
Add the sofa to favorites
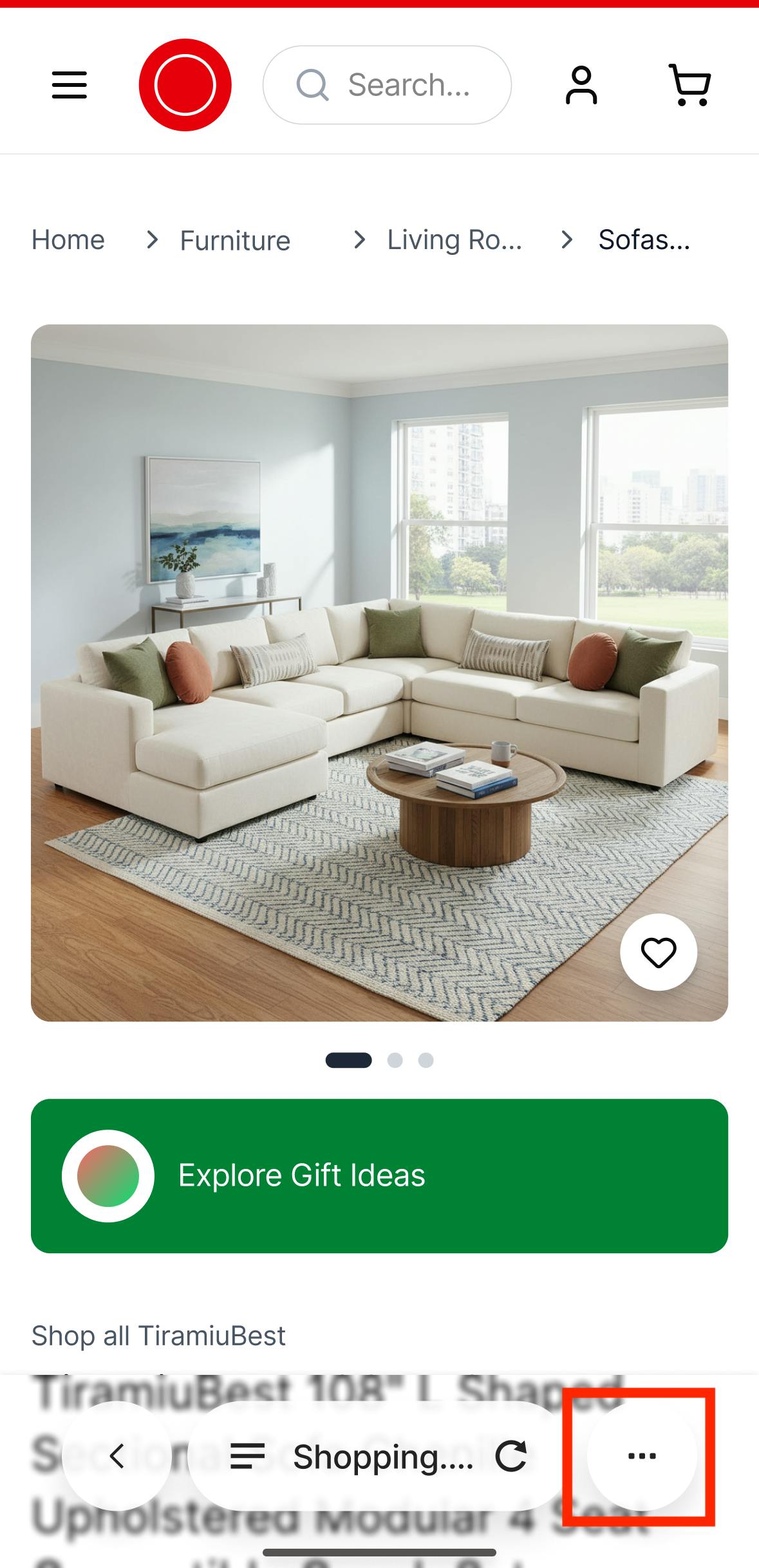click(x=658, y=952)
